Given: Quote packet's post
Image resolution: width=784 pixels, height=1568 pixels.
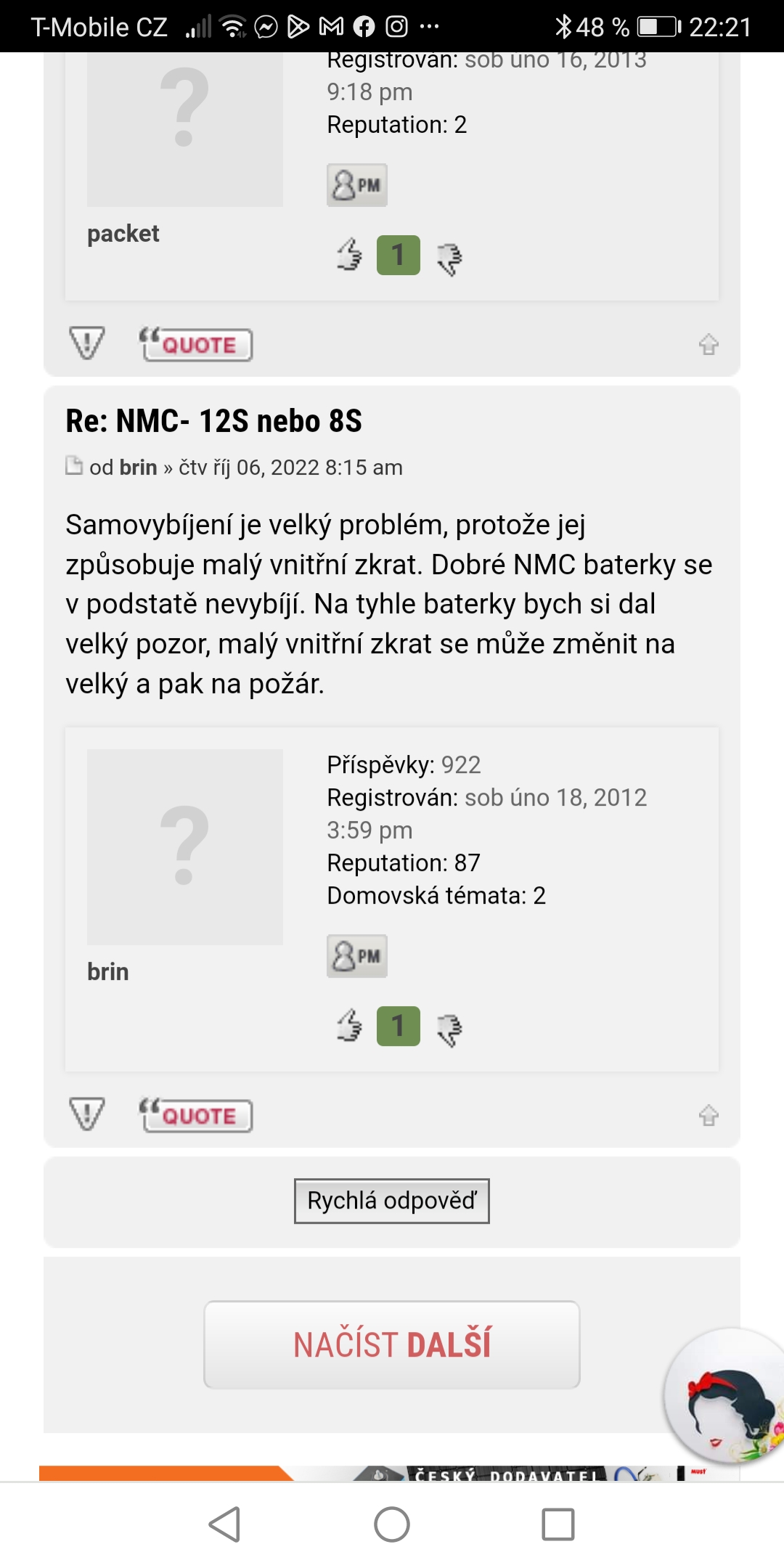Looking at the screenshot, I should pos(197,344).
